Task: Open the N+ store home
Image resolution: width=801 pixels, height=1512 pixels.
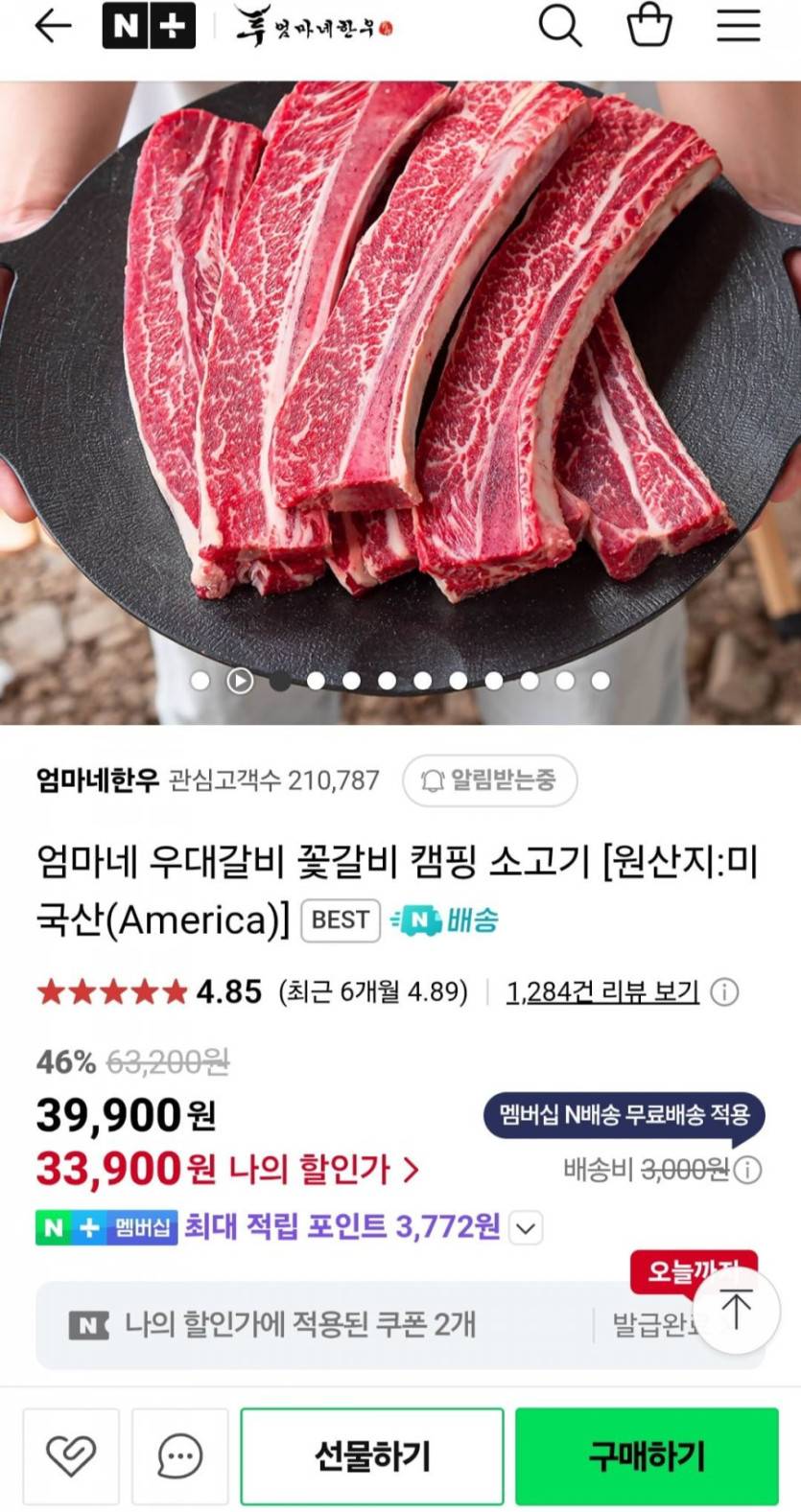Action: pos(149,27)
